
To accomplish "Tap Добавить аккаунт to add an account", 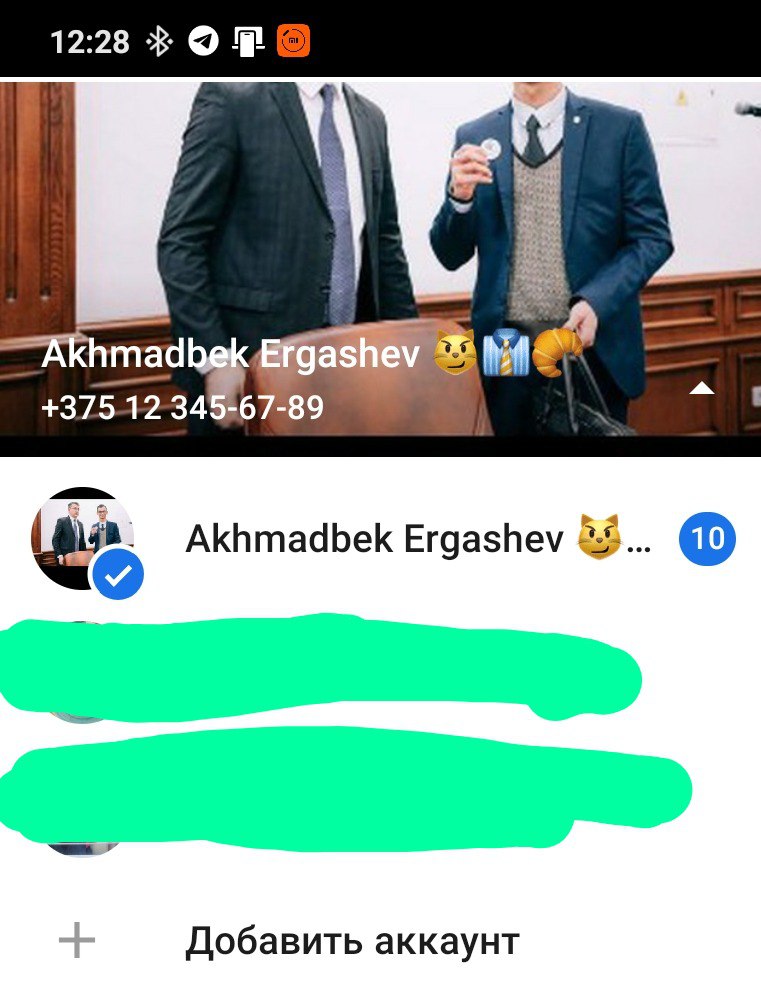I will pos(352,941).
